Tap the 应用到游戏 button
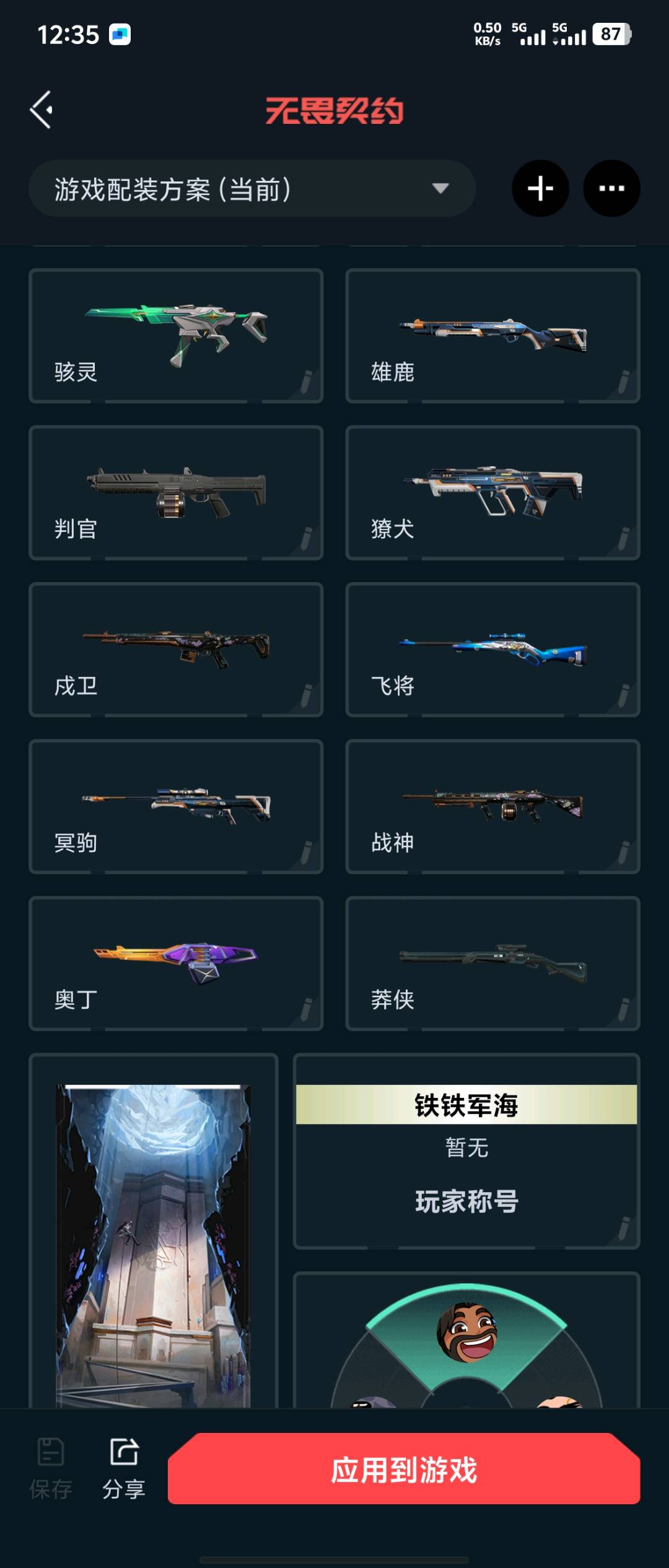The image size is (669, 1568). click(404, 1469)
